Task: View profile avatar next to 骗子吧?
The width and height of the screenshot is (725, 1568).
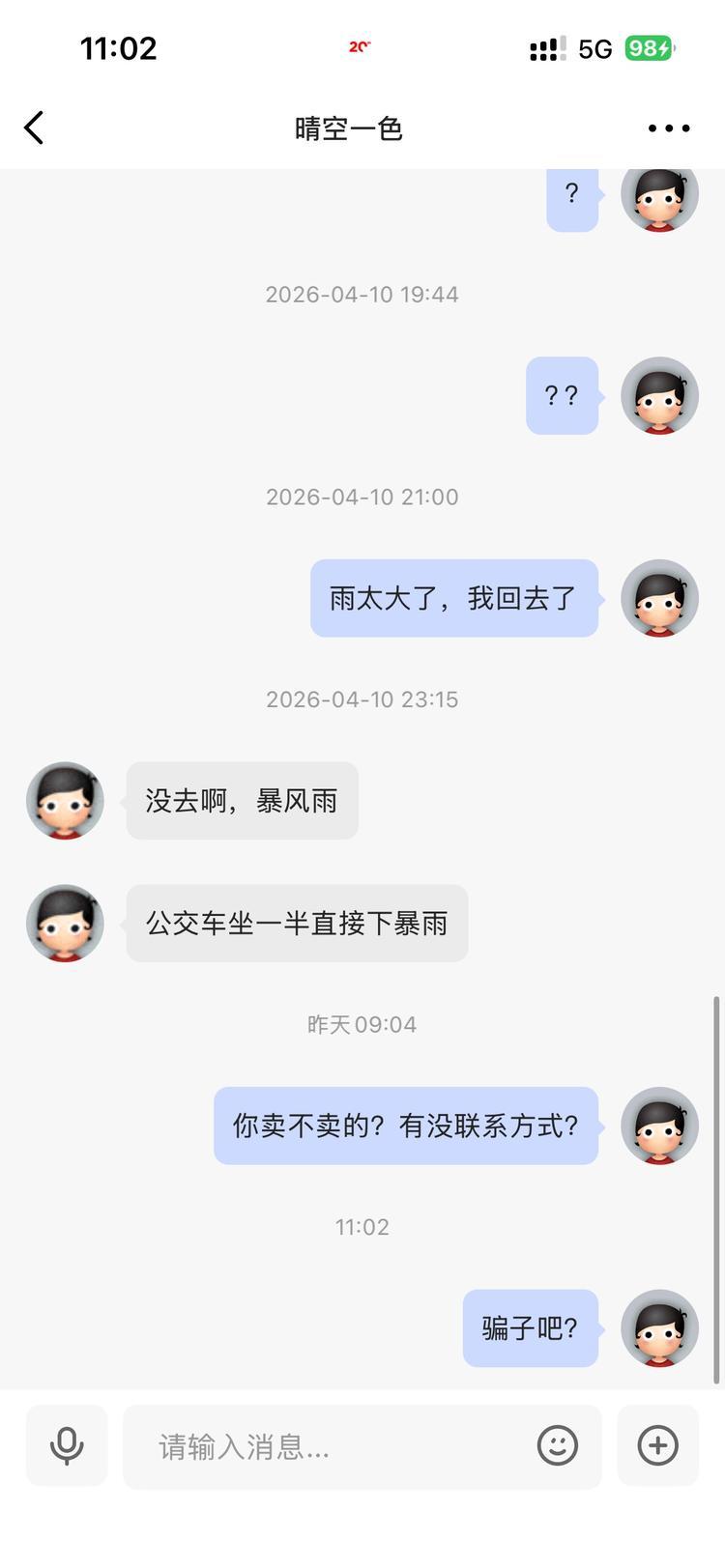Action: coord(659,1328)
